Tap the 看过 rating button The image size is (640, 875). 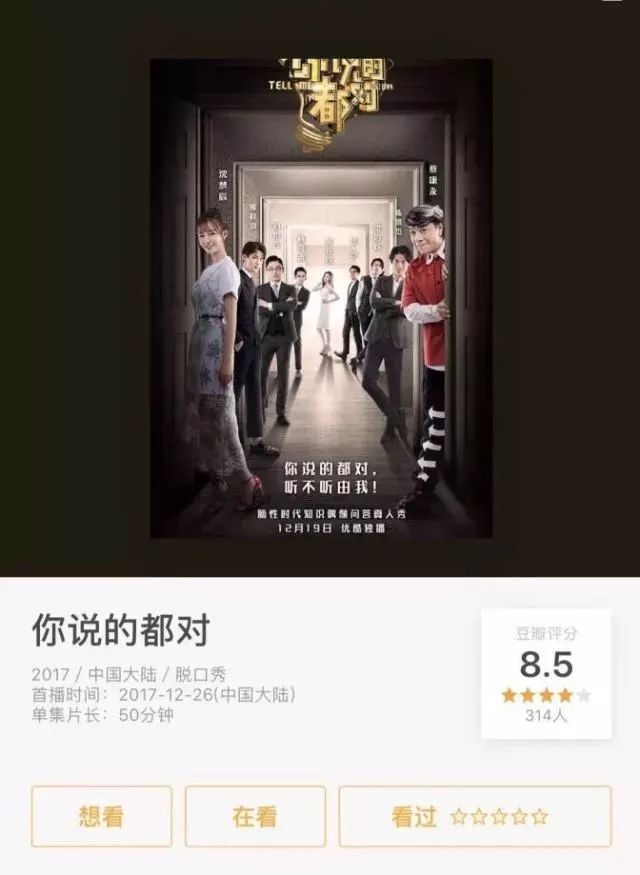[474, 816]
